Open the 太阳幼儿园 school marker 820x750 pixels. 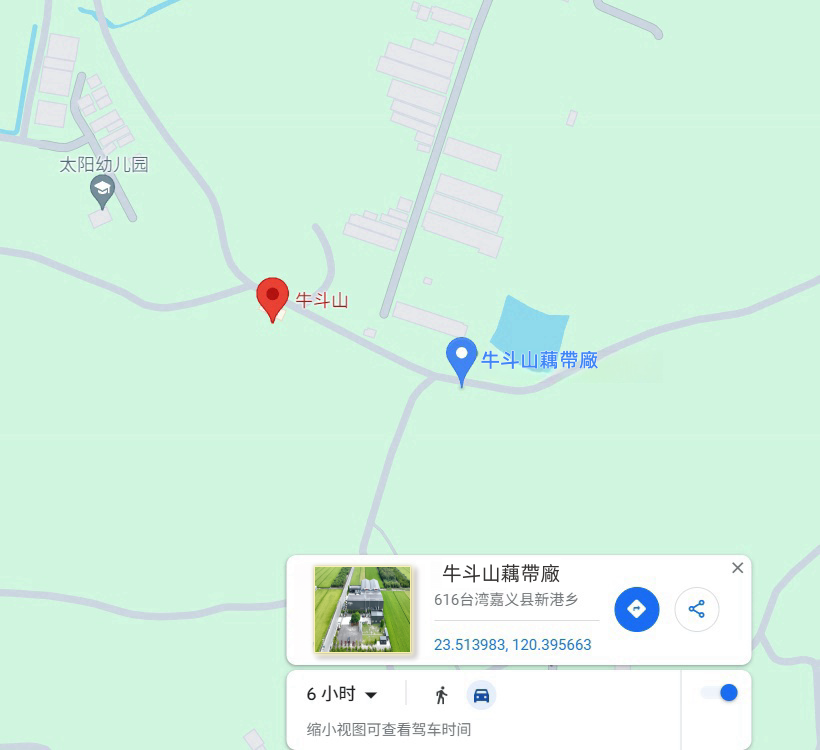click(102, 189)
